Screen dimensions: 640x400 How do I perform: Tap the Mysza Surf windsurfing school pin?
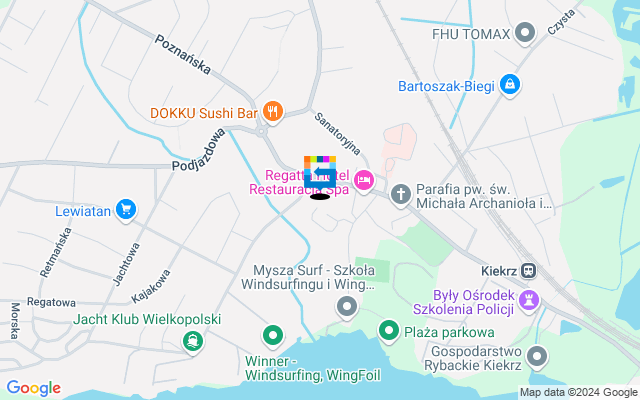click(346, 305)
